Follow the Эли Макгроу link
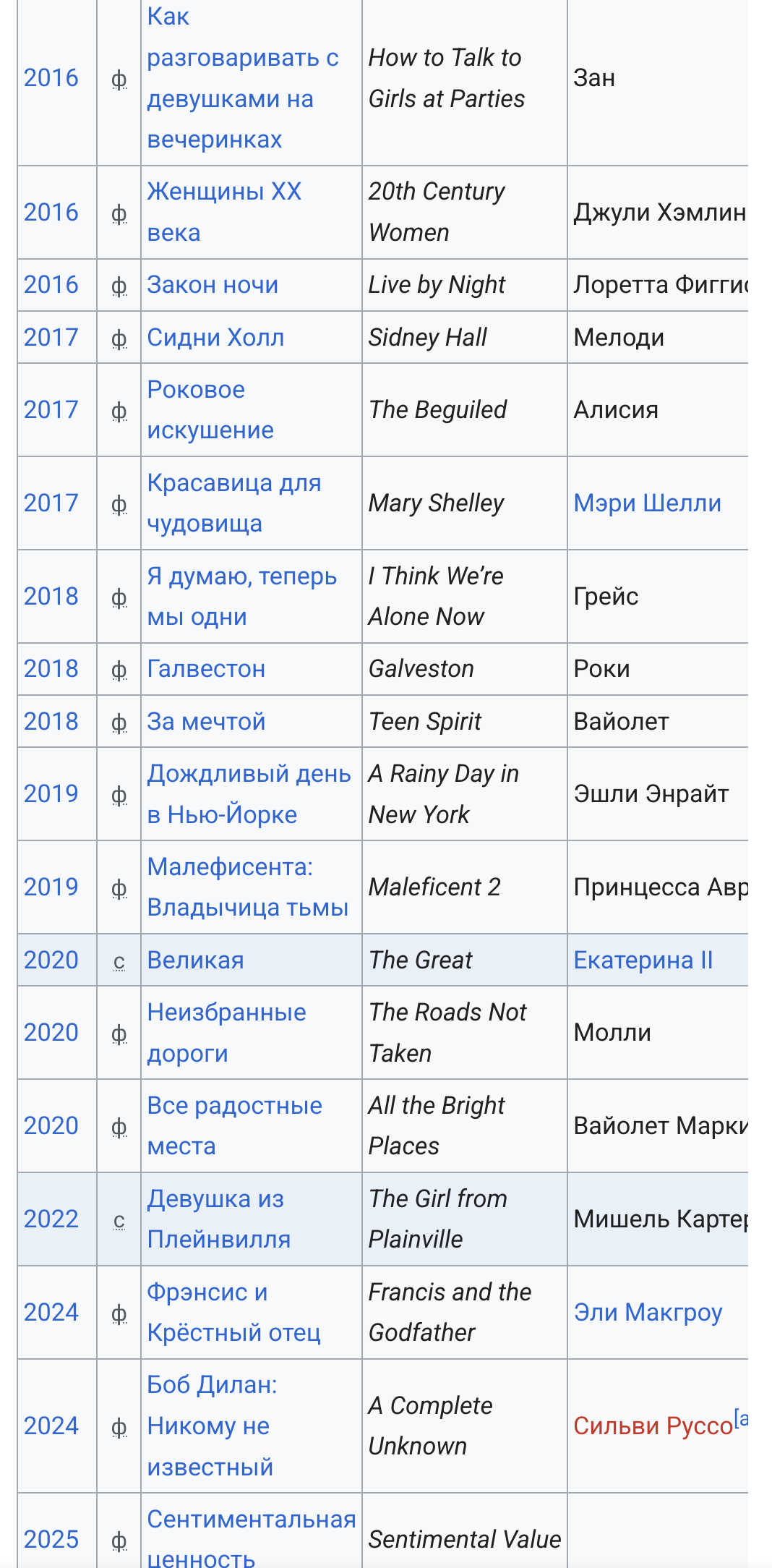The width and height of the screenshot is (772, 1568). pyautogui.click(x=648, y=1313)
